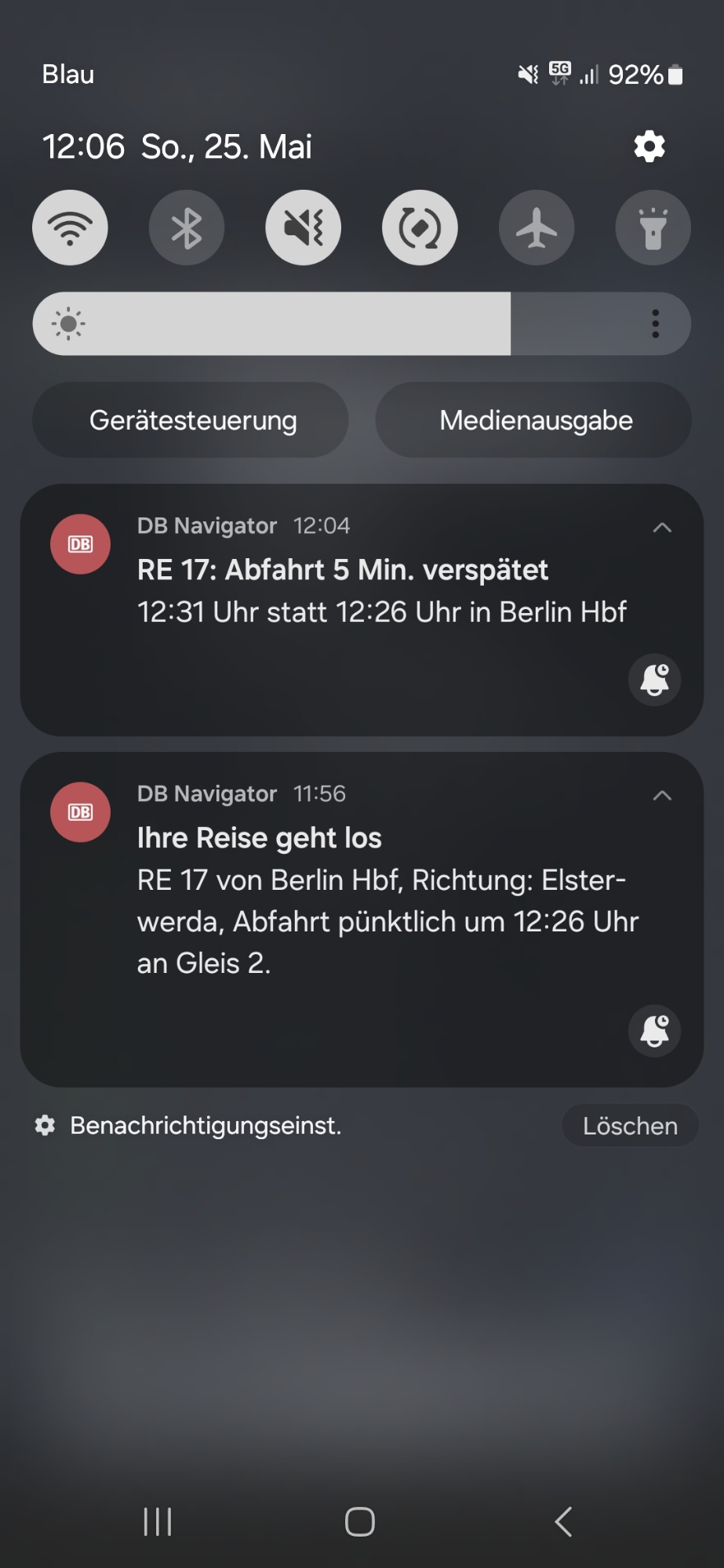
Task: Turn on airplane mode
Action: click(537, 228)
